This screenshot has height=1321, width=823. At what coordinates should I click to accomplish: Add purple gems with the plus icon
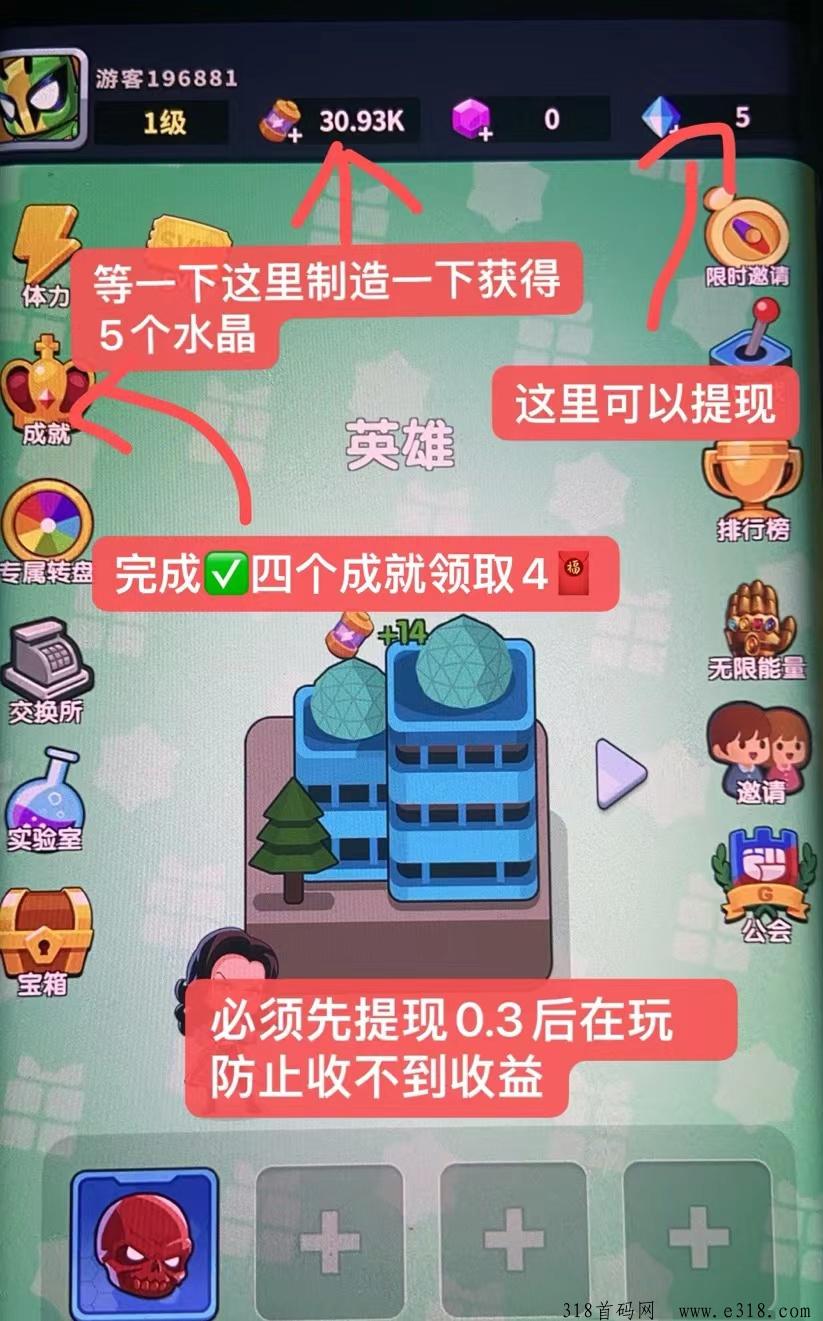(471, 122)
